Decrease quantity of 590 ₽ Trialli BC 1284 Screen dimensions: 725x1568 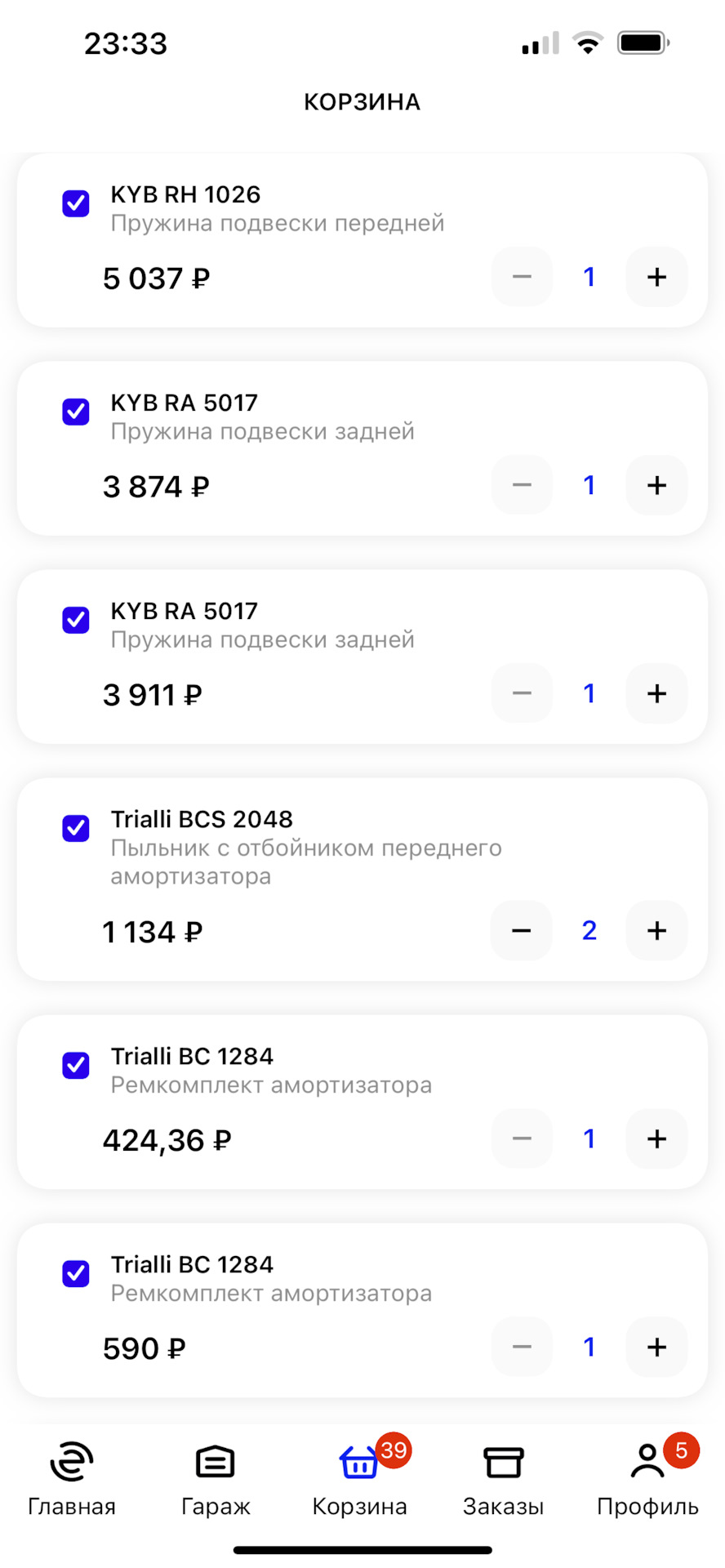[522, 1347]
